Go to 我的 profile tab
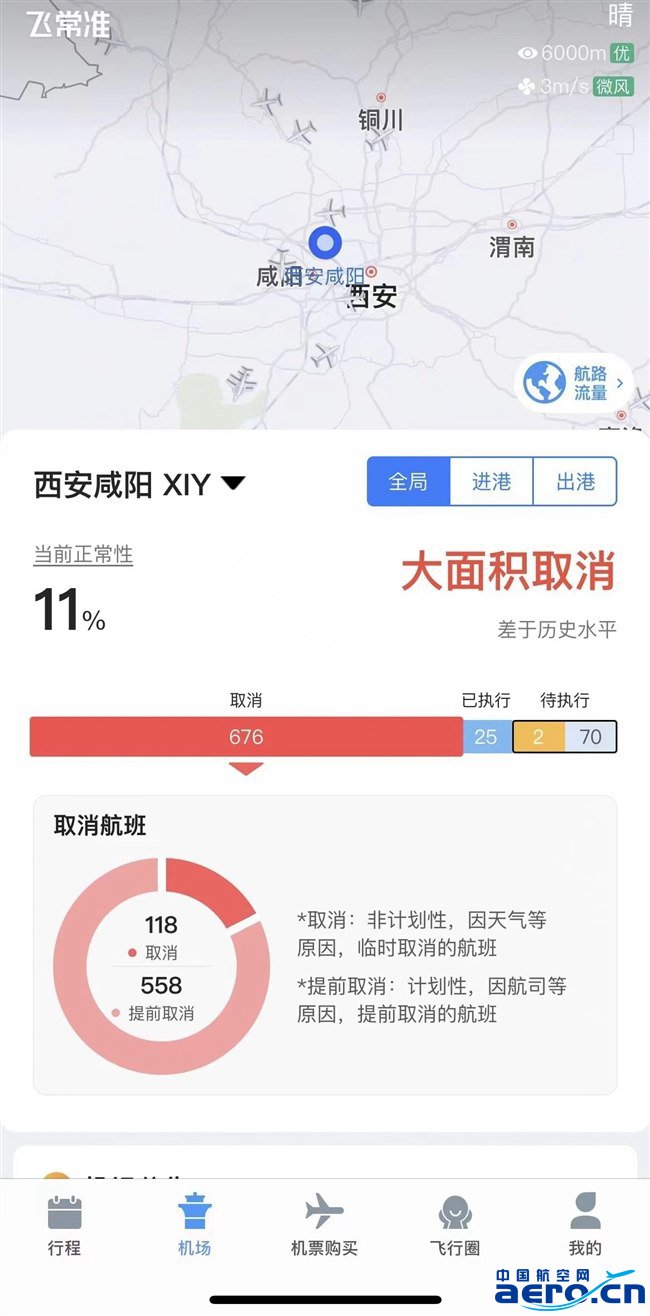Viewport: 650px width, 1316px height. click(585, 1225)
